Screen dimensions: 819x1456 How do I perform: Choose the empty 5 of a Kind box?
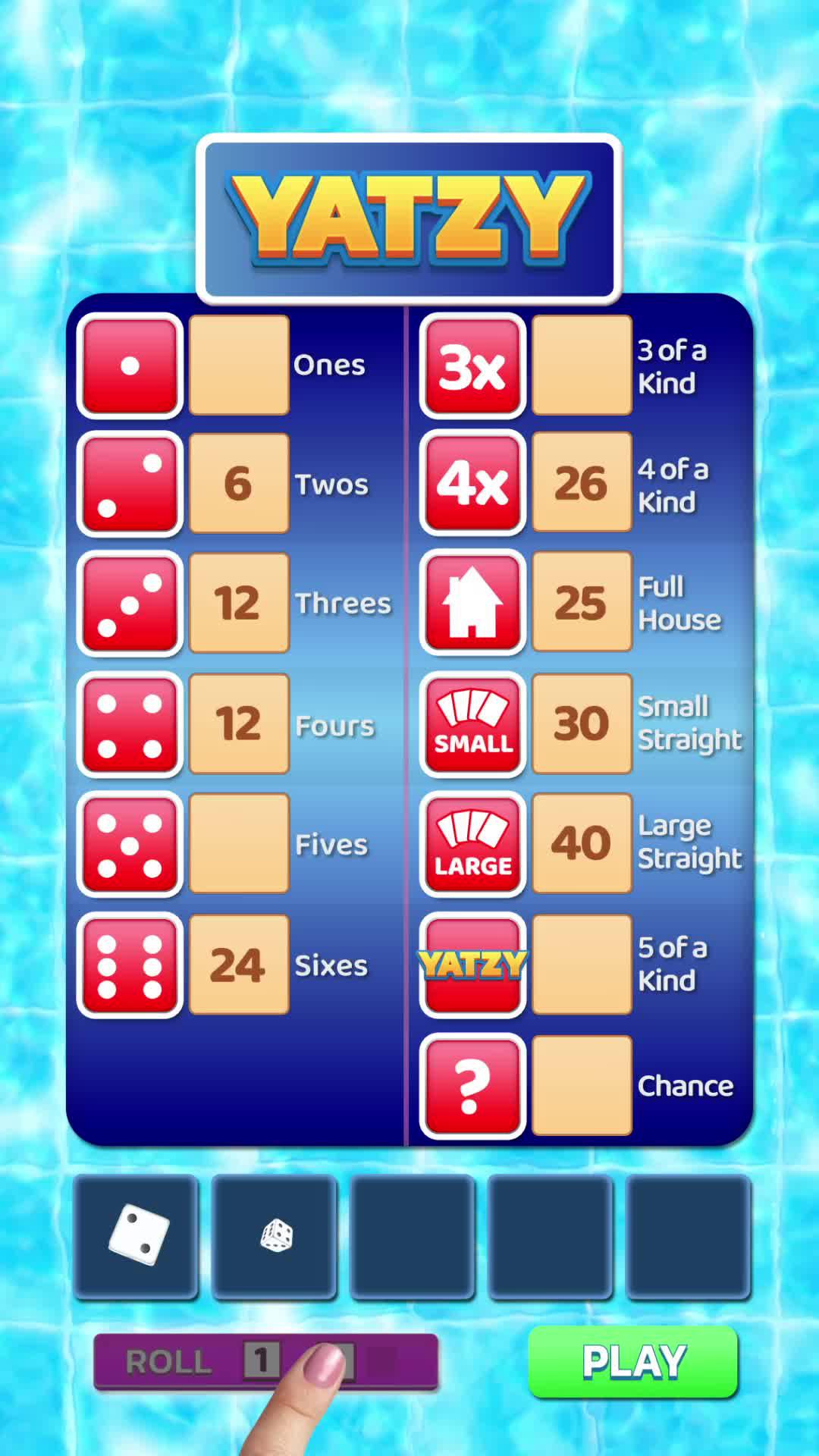(582, 965)
